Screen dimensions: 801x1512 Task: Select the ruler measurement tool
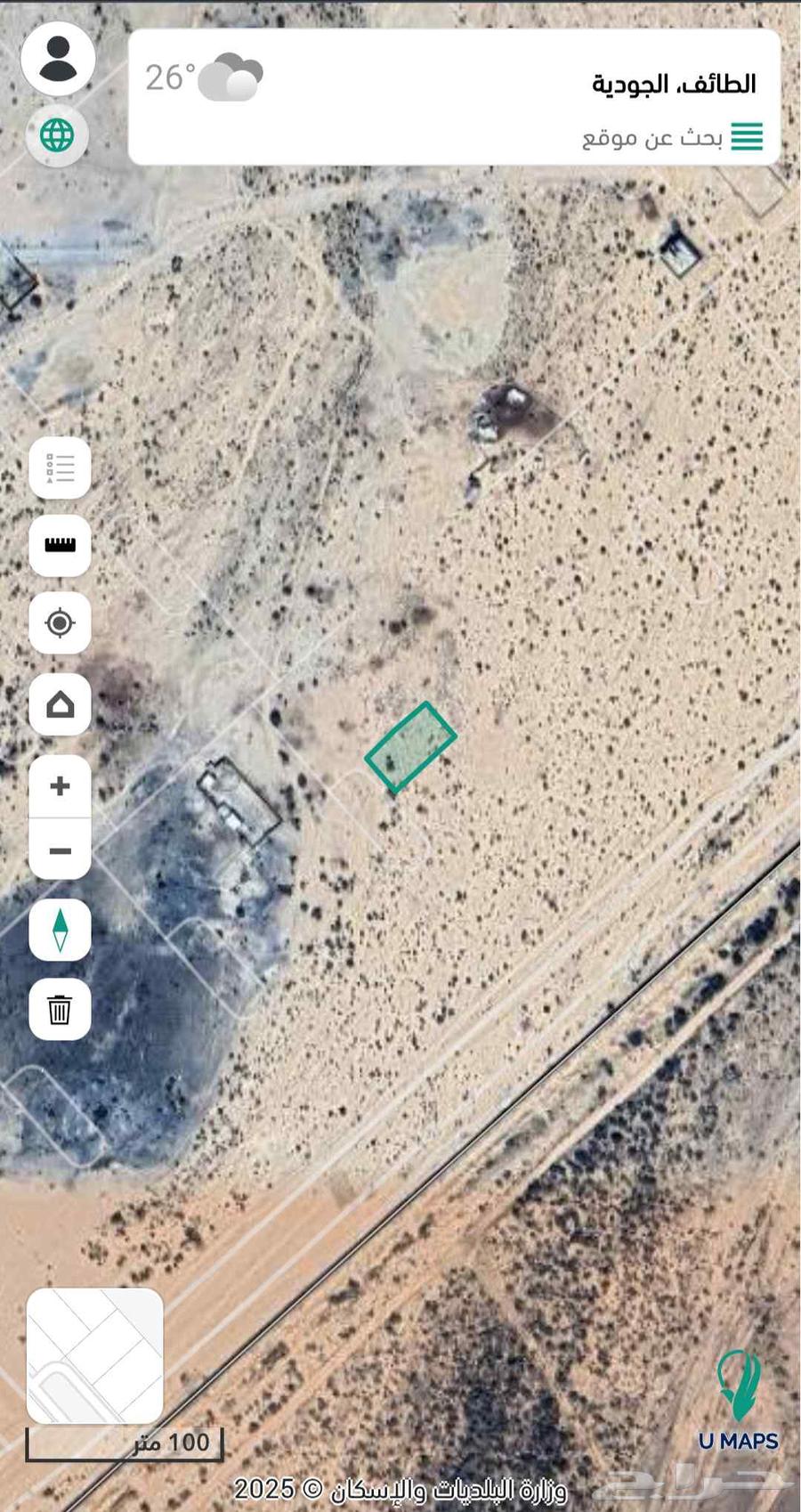(x=60, y=545)
